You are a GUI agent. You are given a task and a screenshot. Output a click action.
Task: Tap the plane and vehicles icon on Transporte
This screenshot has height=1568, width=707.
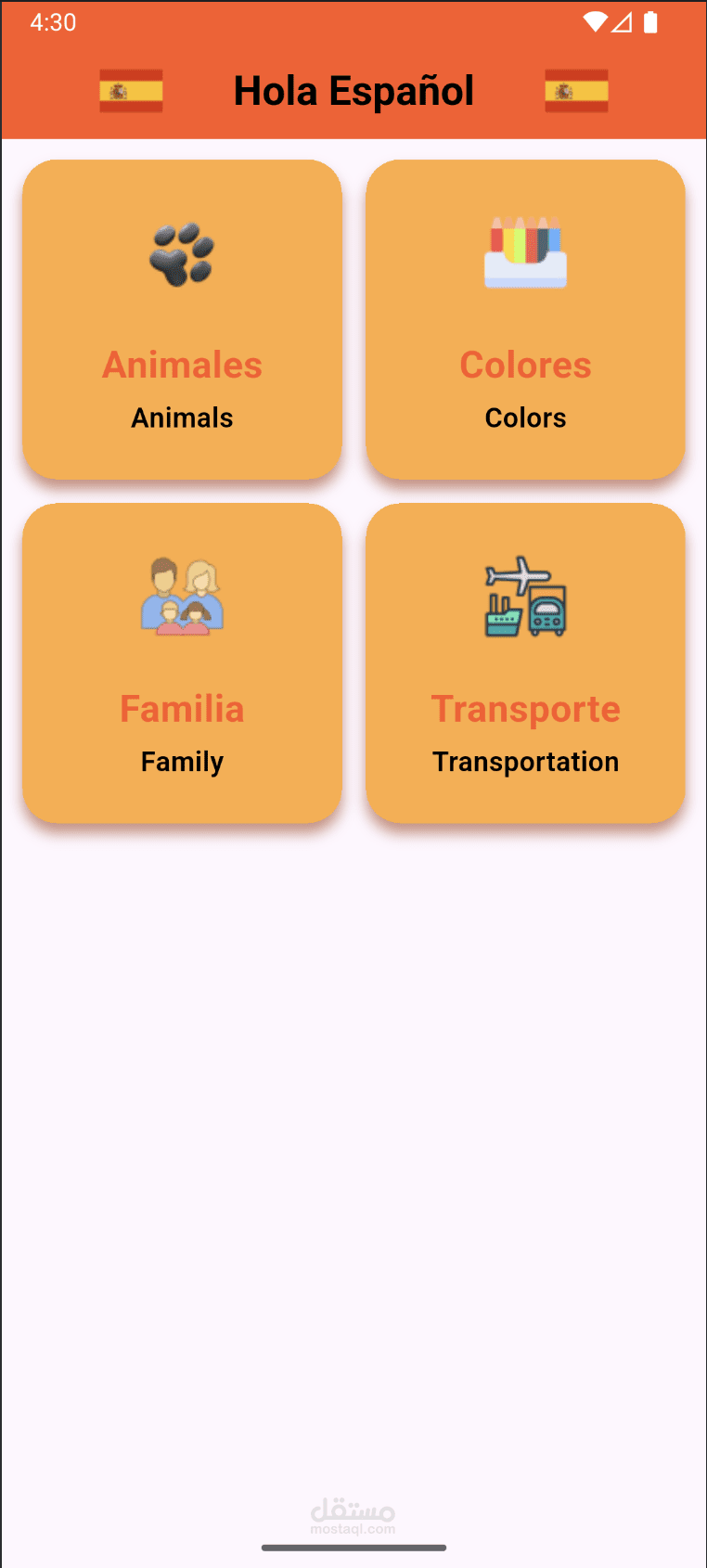525,597
